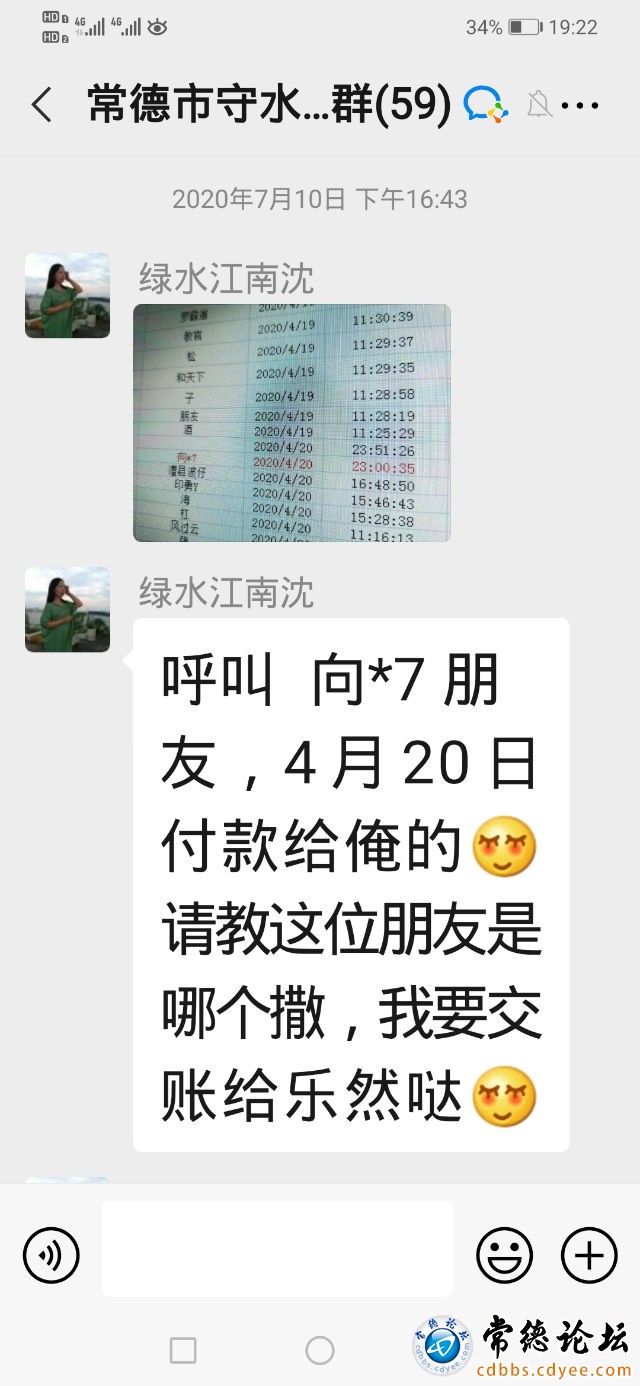640x1386 pixels.
Task: View the spreadsheet photo message full screen
Action: point(291,422)
